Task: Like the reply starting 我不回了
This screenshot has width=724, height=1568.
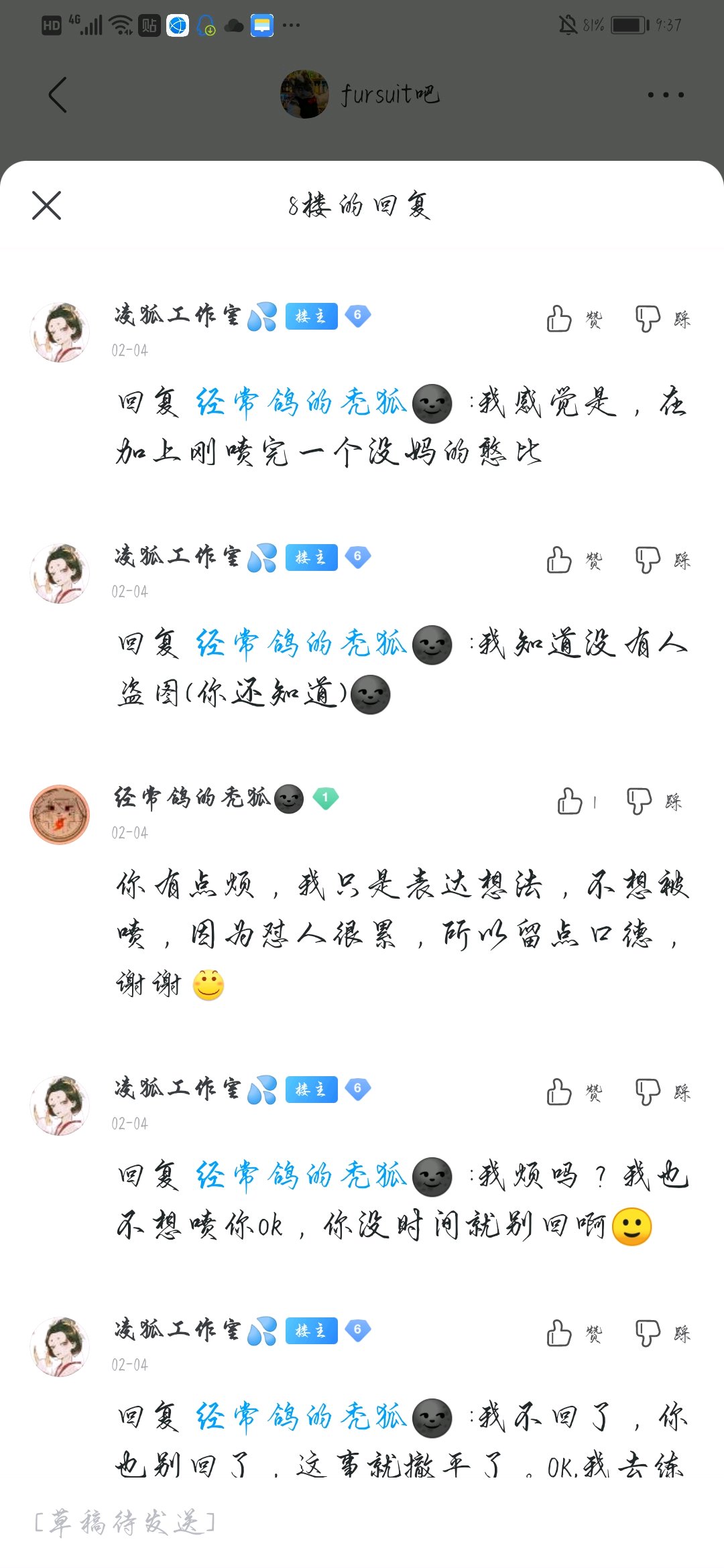Action: [x=560, y=1333]
